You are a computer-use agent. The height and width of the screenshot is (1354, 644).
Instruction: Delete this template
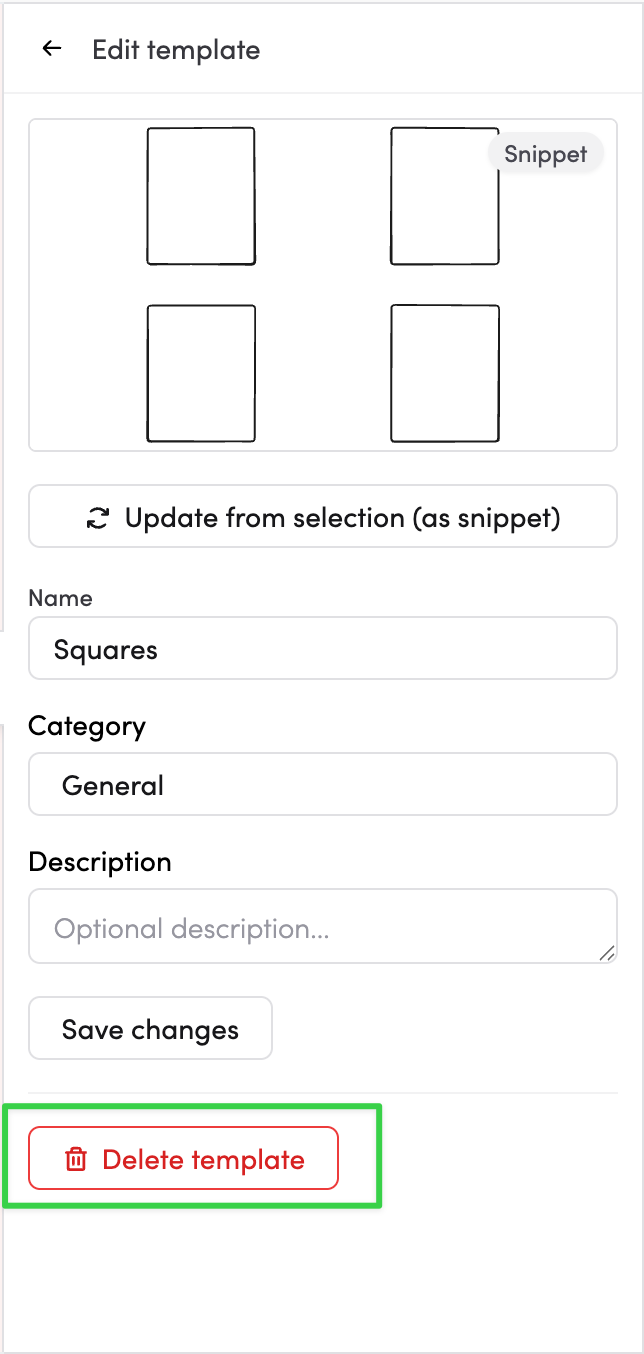[183, 1160]
